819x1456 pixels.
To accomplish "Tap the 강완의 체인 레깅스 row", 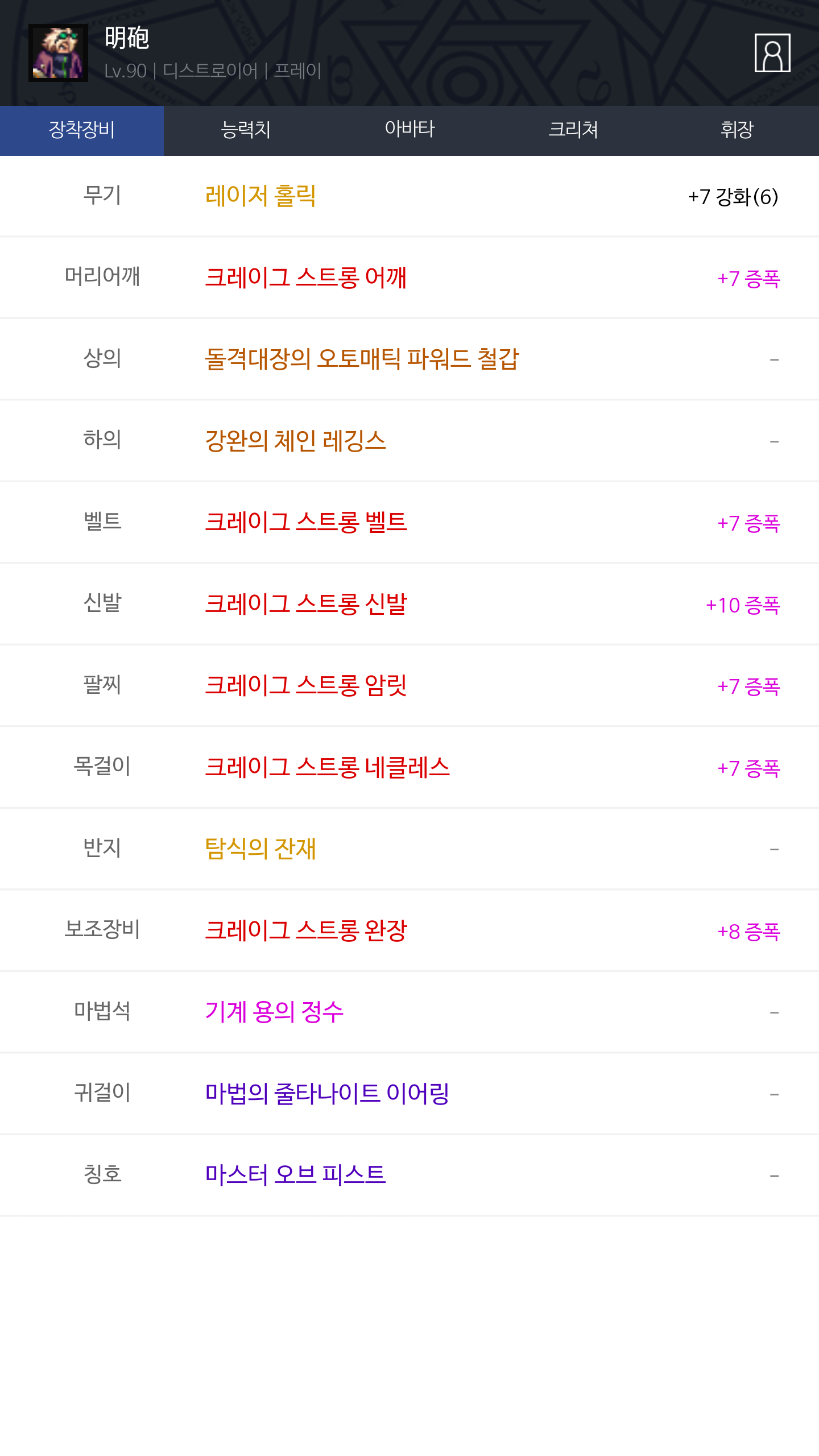I will point(295,441).
